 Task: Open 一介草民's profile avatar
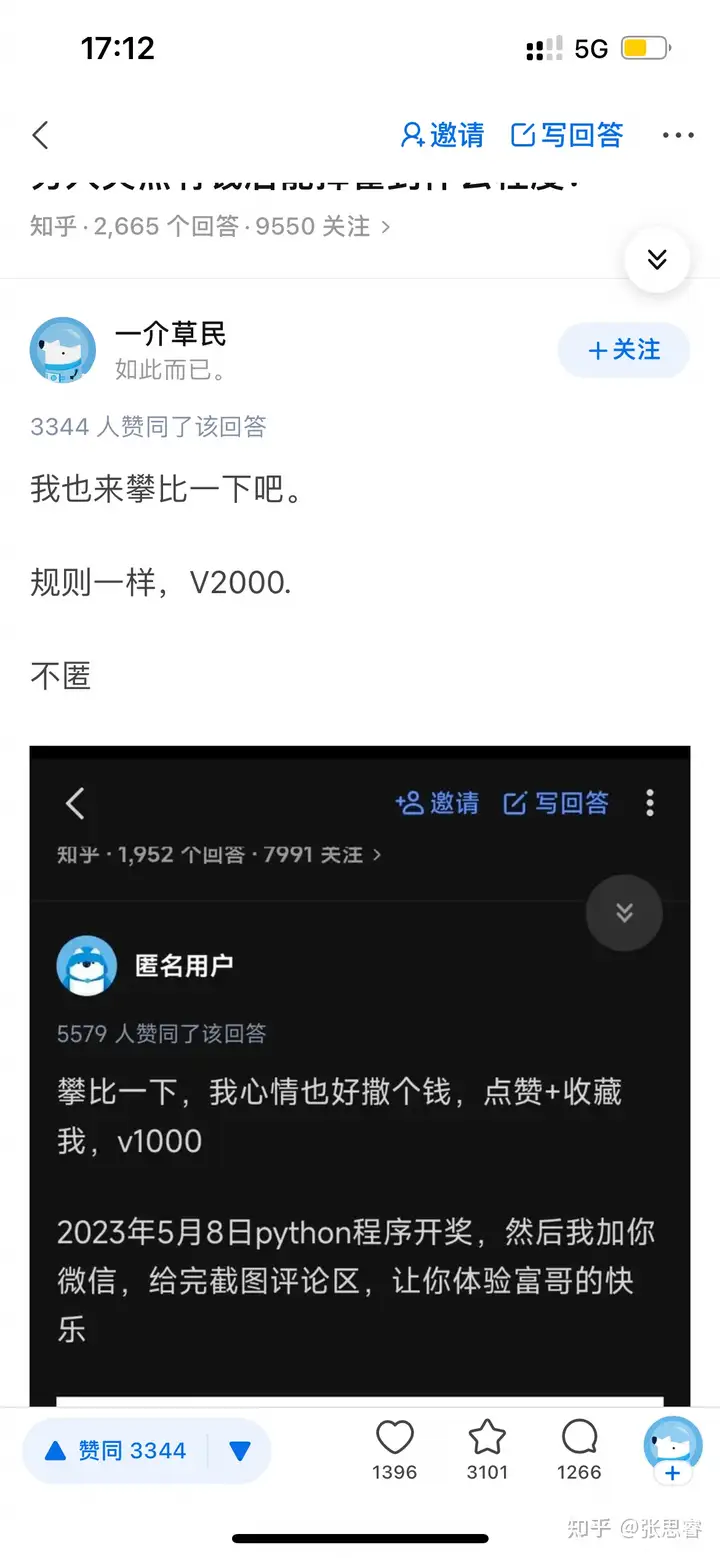(63, 350)
